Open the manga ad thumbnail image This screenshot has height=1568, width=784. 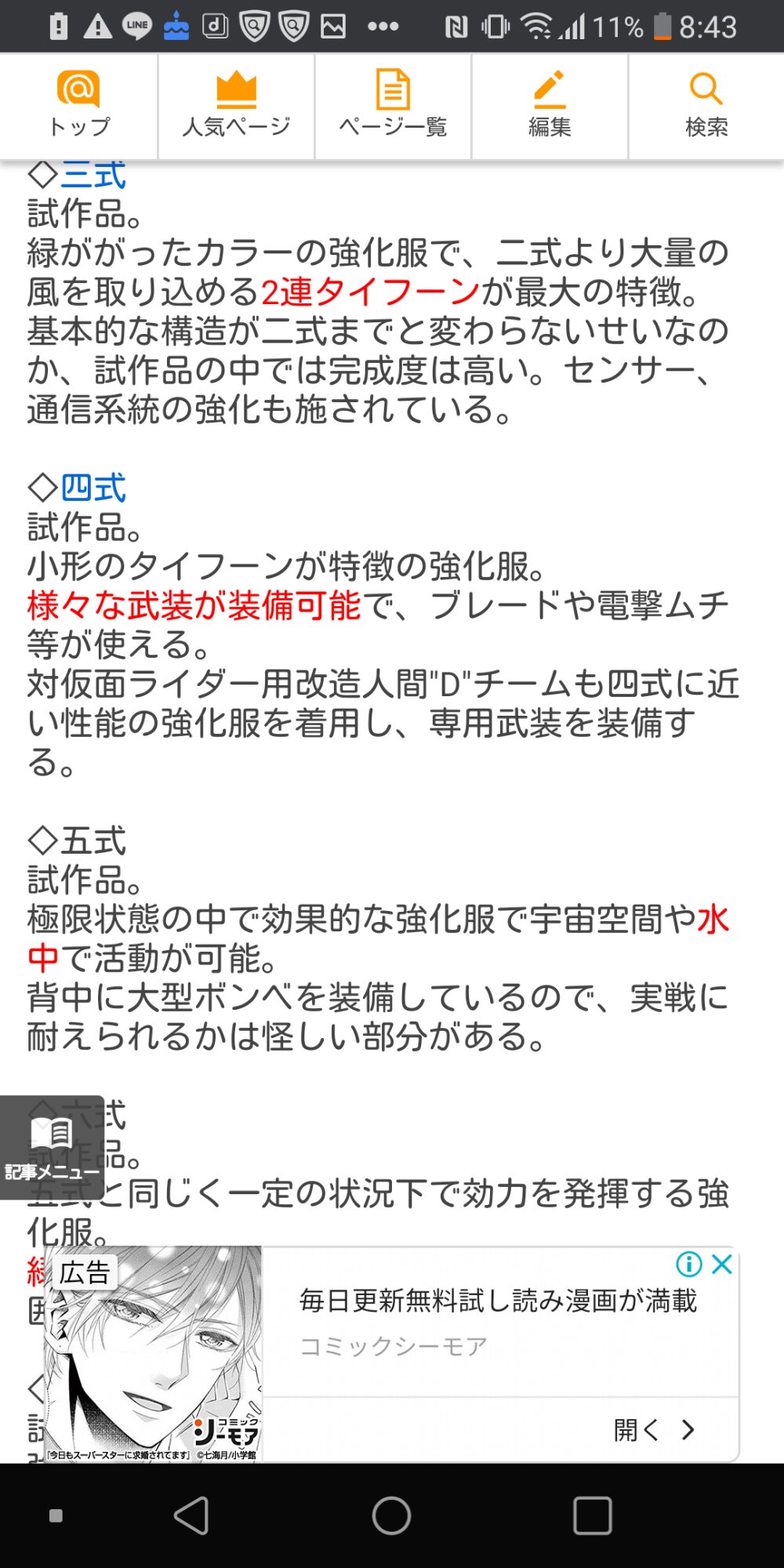tap(153, 1354)
